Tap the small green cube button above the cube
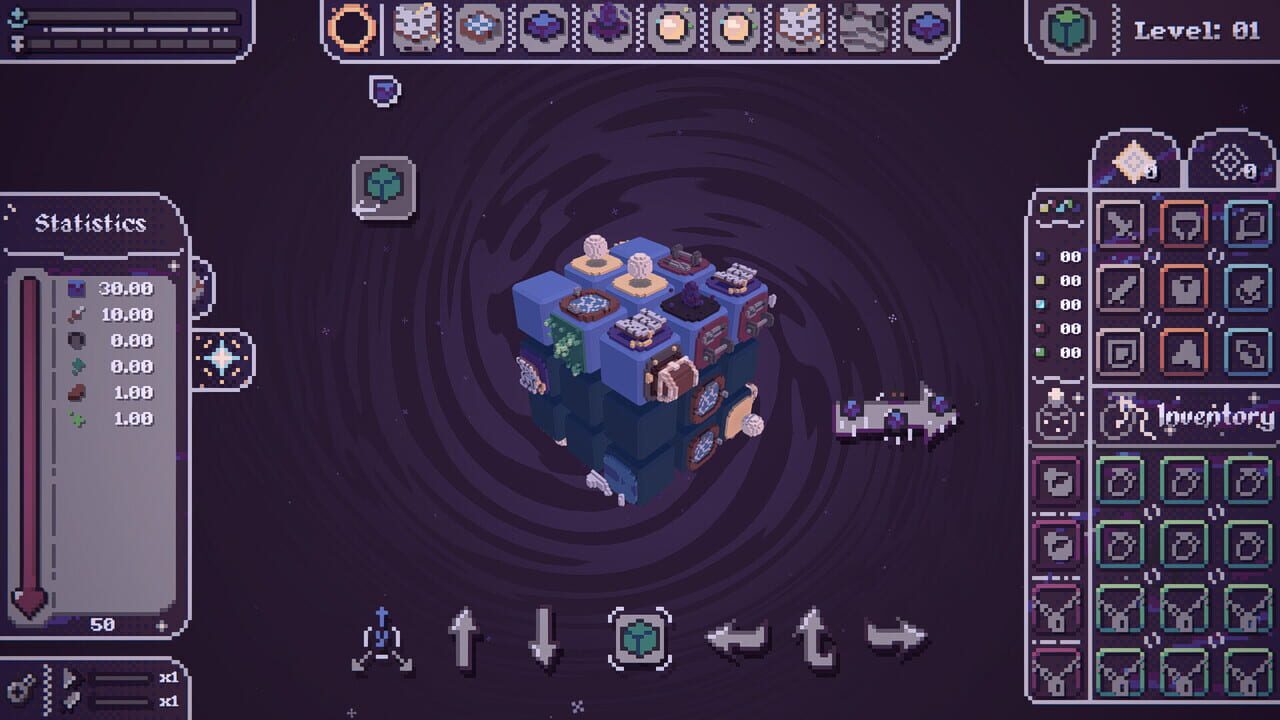Image resolution: width=1280 pixels, height=720 pixels. tap(383, 187)
